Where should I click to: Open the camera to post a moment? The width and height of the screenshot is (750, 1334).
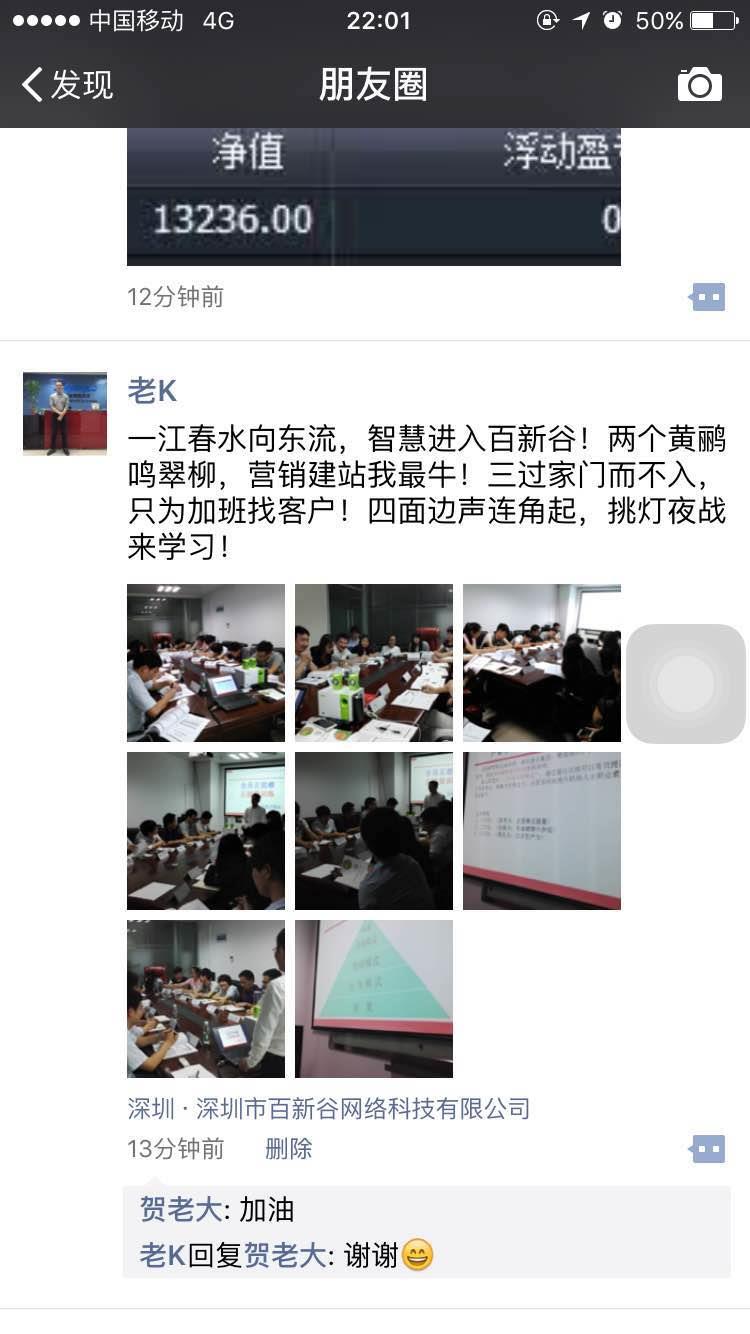coord(699,85)
